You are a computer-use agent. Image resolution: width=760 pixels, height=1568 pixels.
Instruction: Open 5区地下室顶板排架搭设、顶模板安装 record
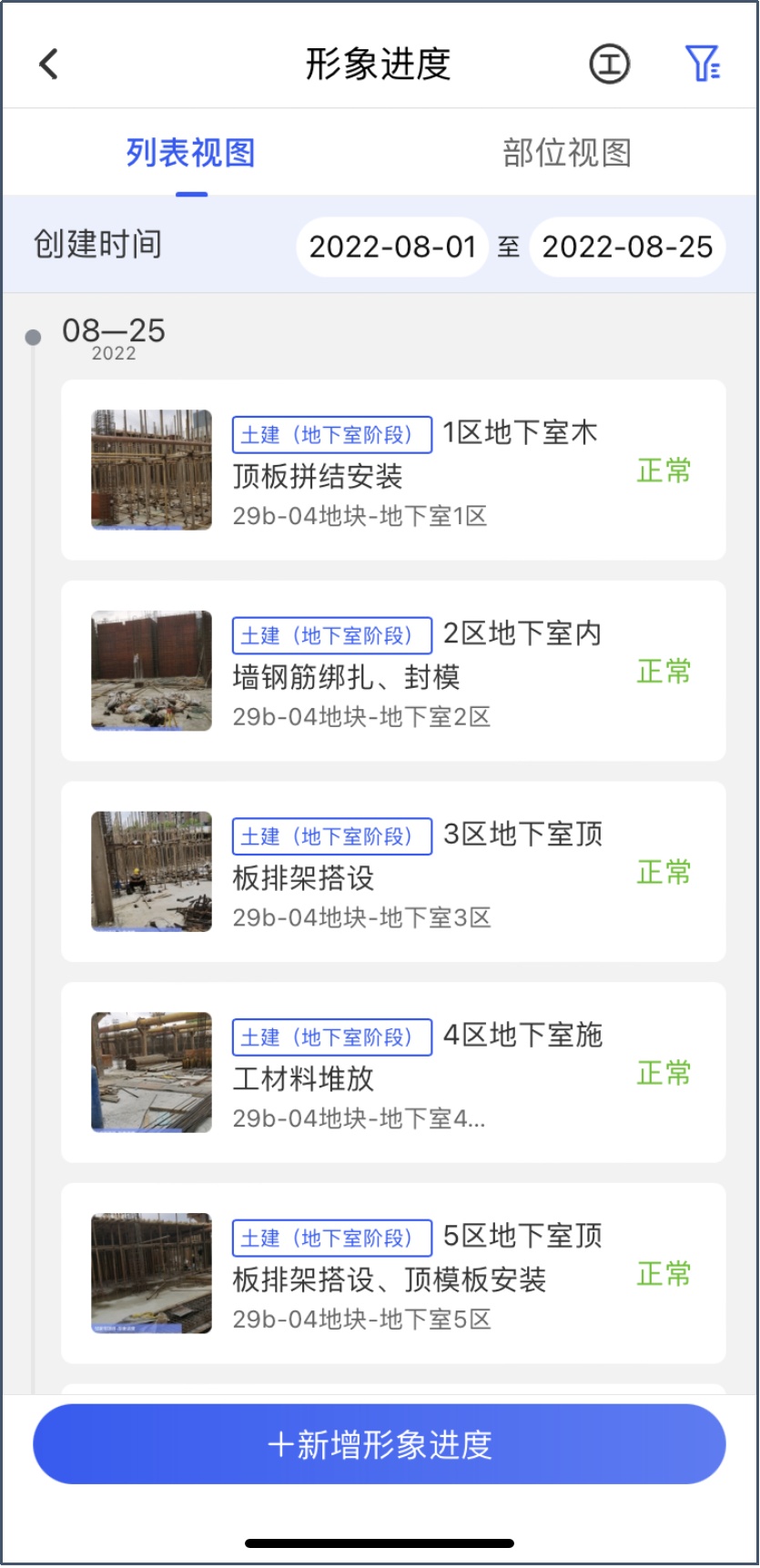tap(393, 1274)
